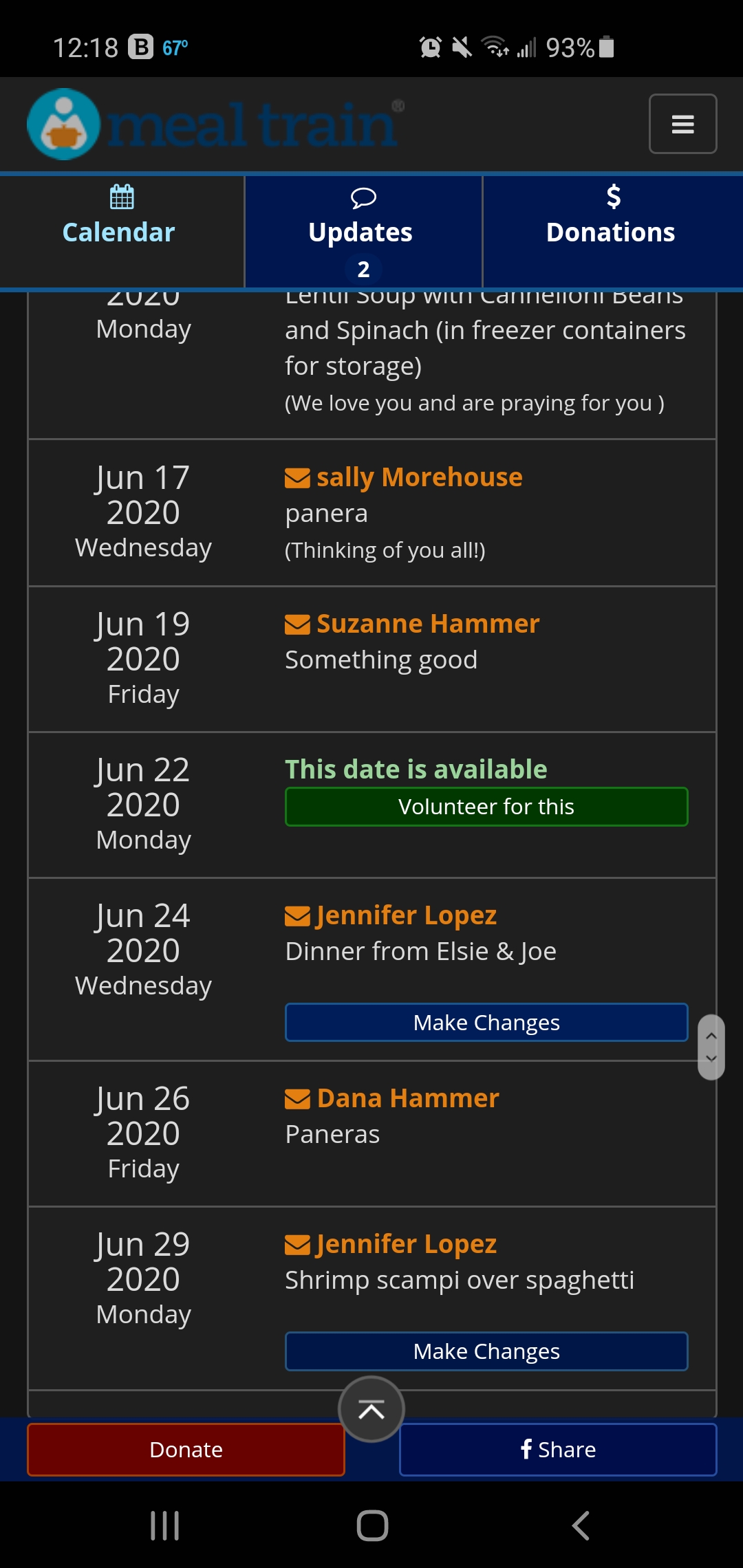743x1568 pixels.
Task: Open Dana Hammer's contact link
Action: coord(392,1098)
